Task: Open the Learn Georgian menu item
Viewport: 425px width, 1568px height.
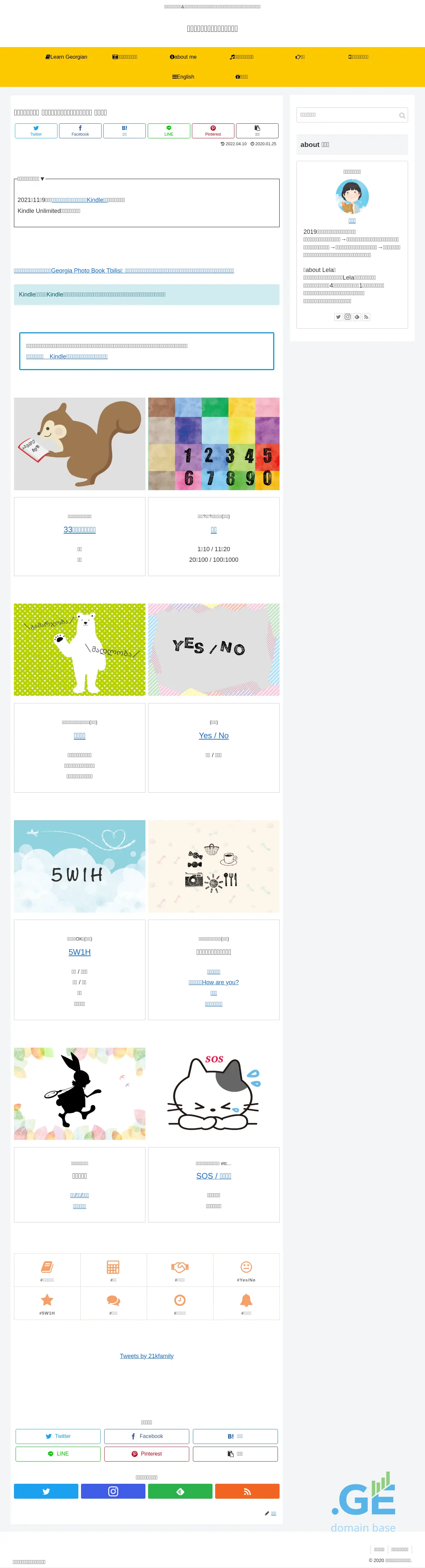Action: pyautogui.click(x=66, y=57)
